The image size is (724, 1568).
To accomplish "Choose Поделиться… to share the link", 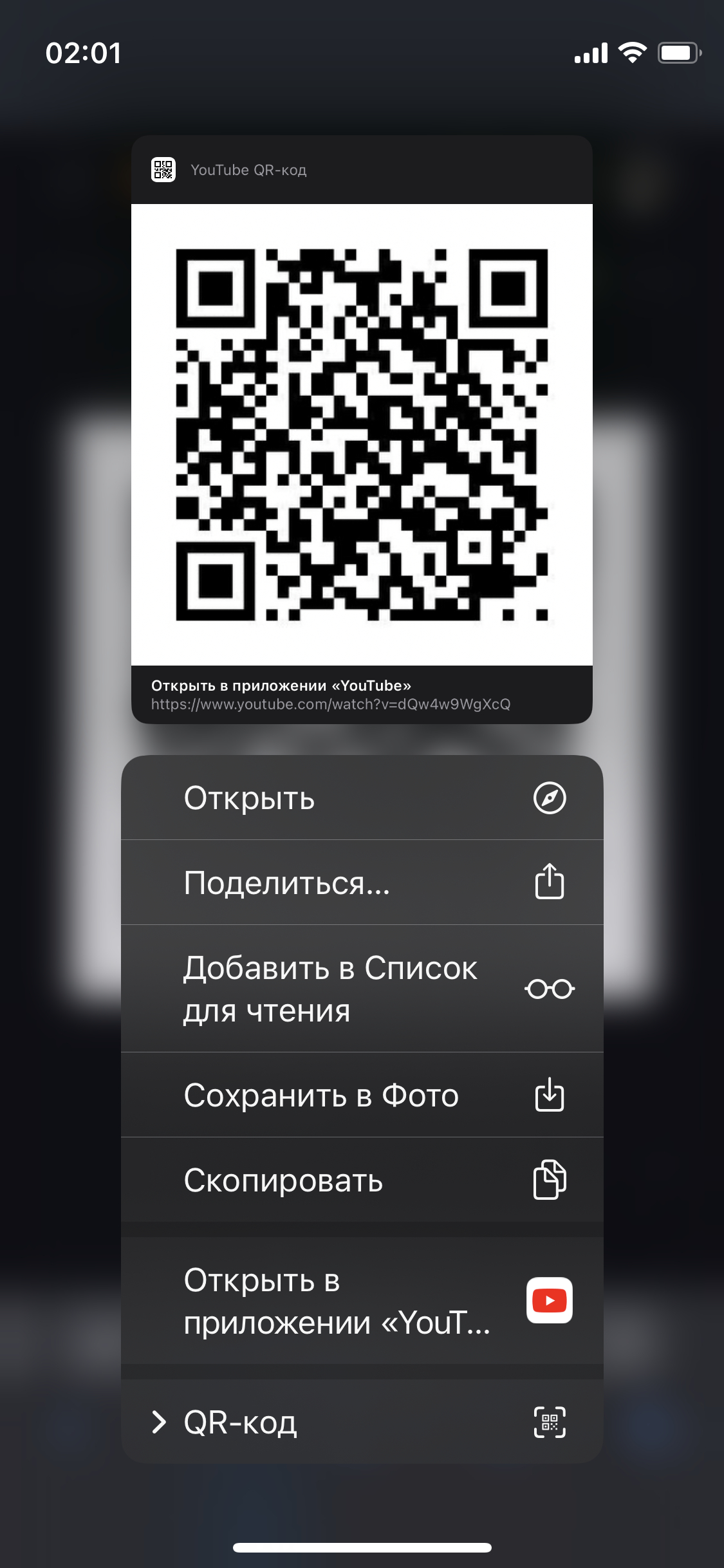I will (362, 882).
